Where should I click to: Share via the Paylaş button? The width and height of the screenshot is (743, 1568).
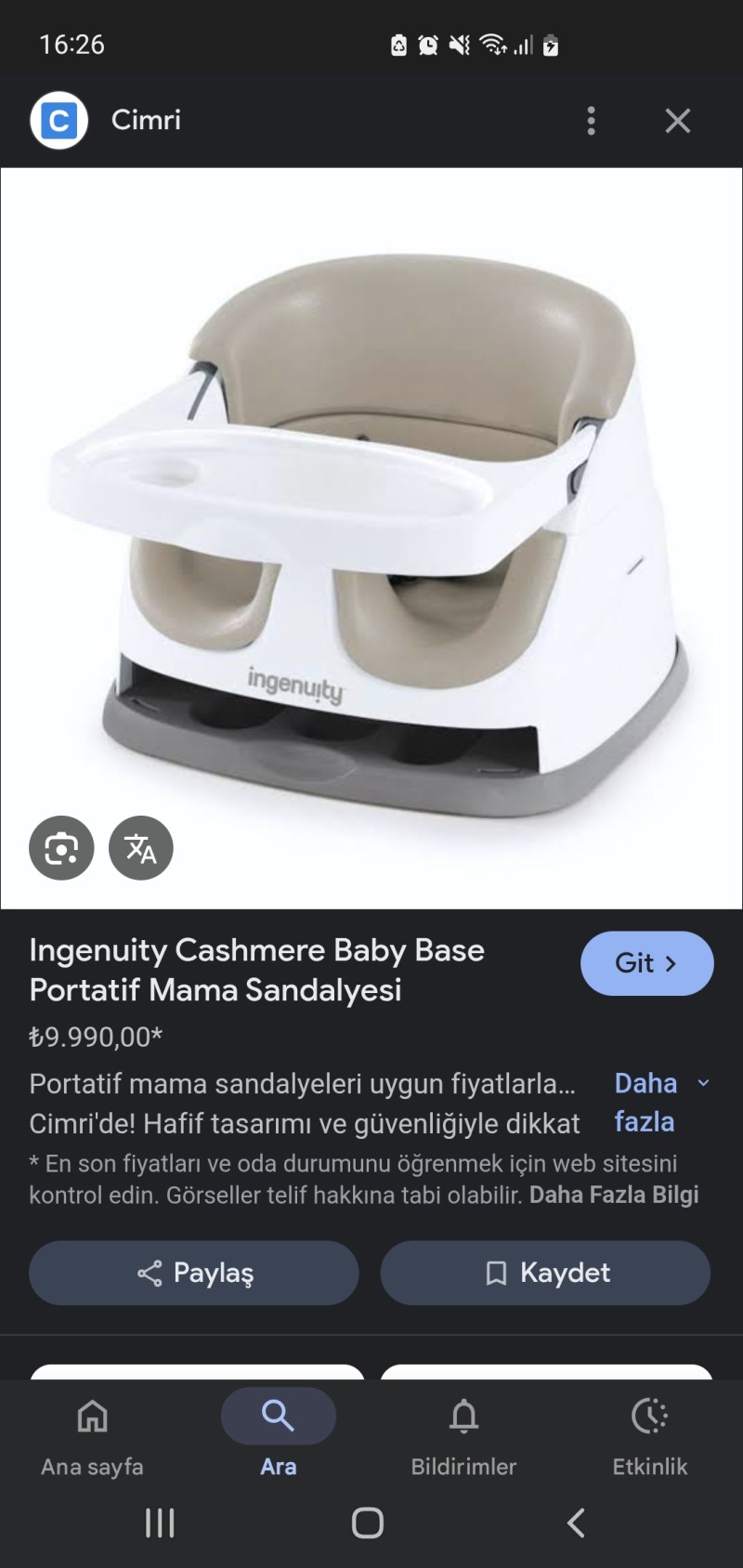pos(194,1273)
